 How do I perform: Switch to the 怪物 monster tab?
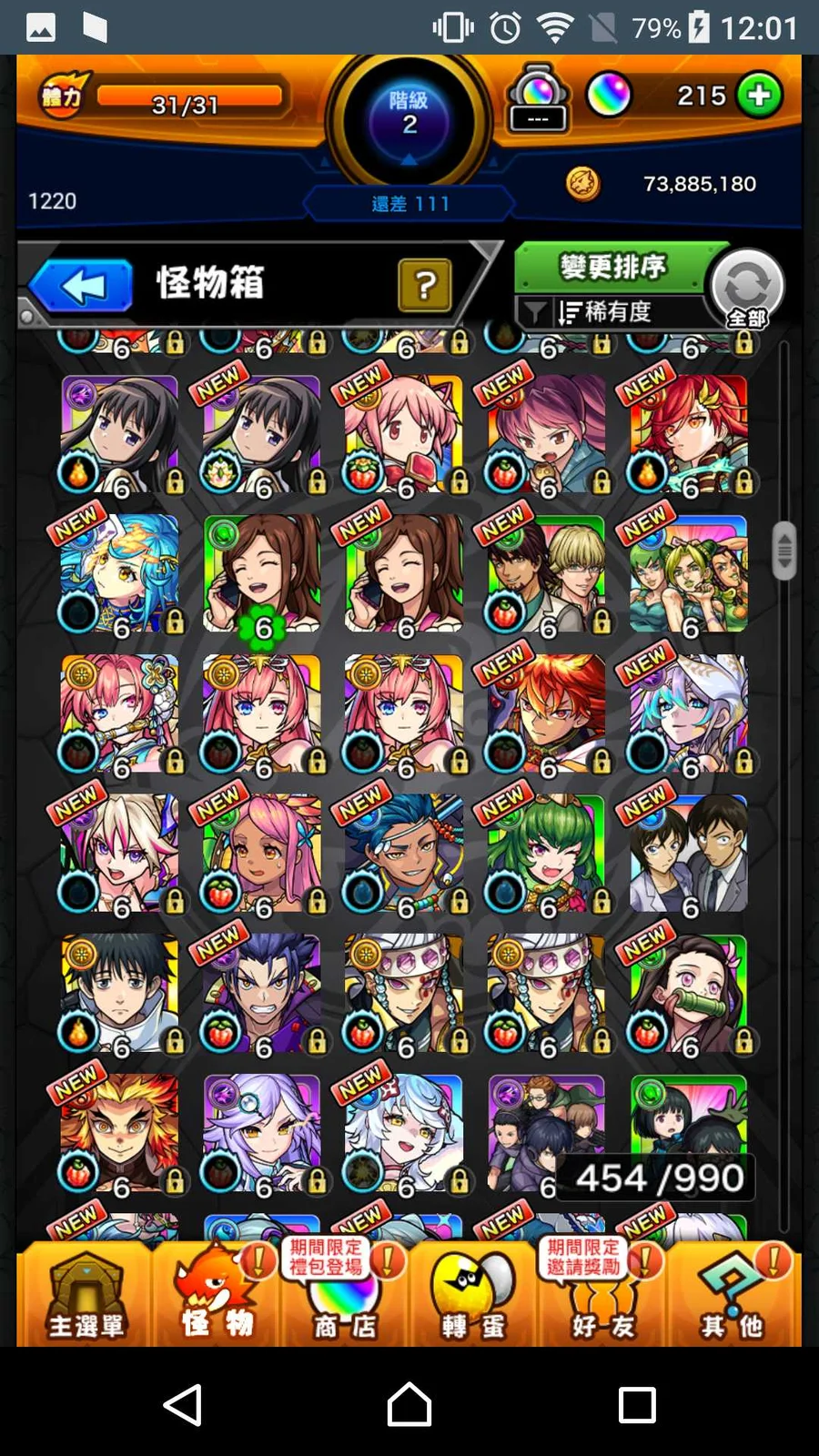[x=216, y=1297]
